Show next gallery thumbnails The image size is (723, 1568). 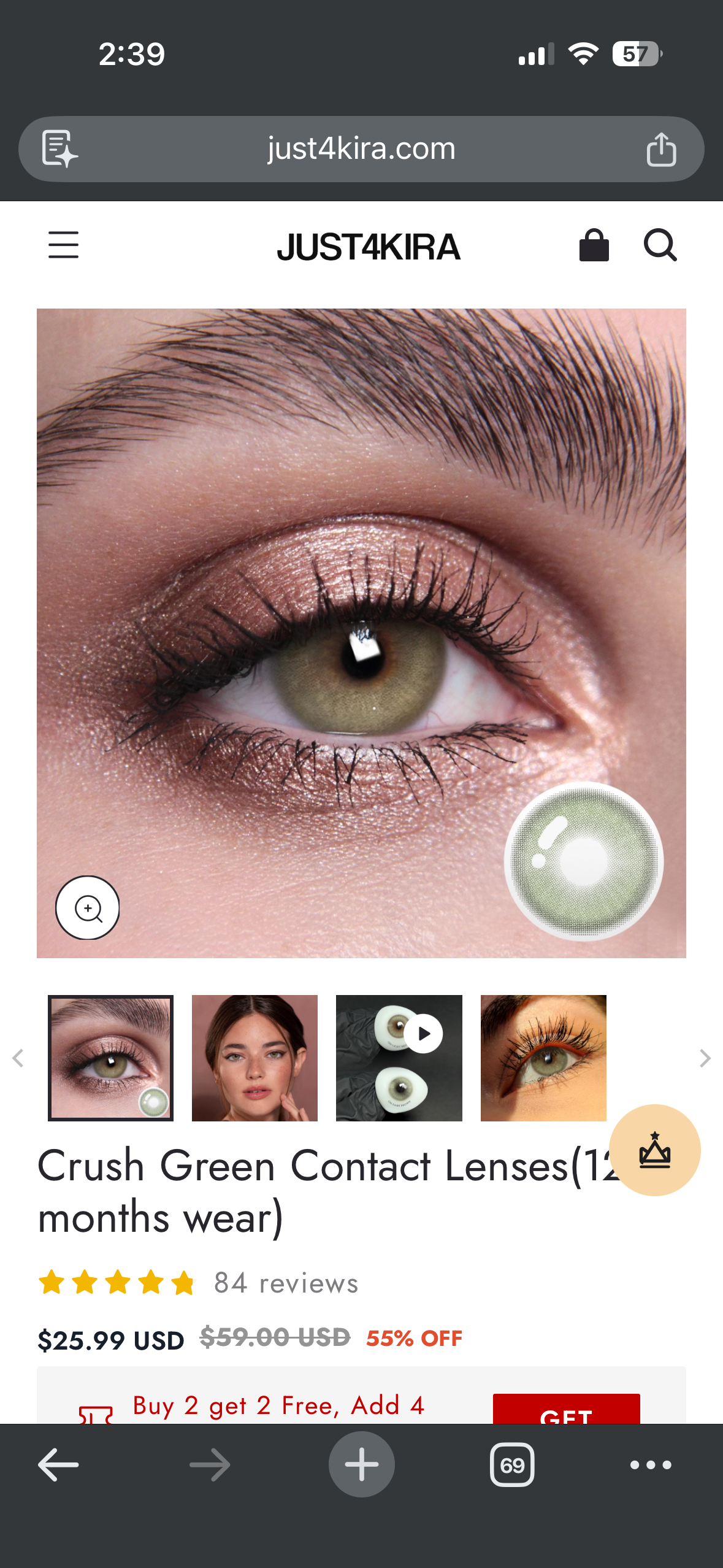pos(705,1058)
